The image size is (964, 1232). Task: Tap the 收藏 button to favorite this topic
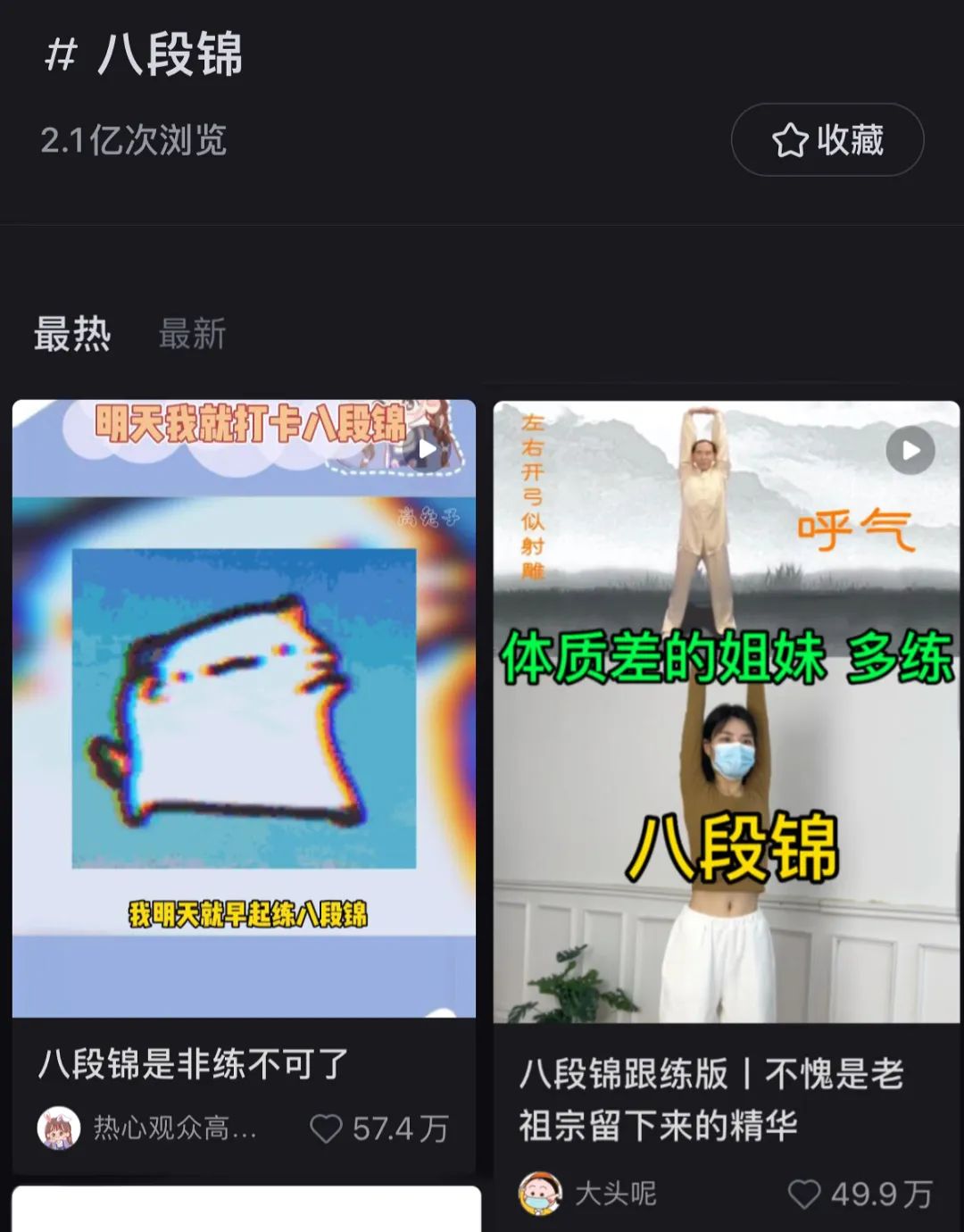pyautogui.click(x=827, y=140)
